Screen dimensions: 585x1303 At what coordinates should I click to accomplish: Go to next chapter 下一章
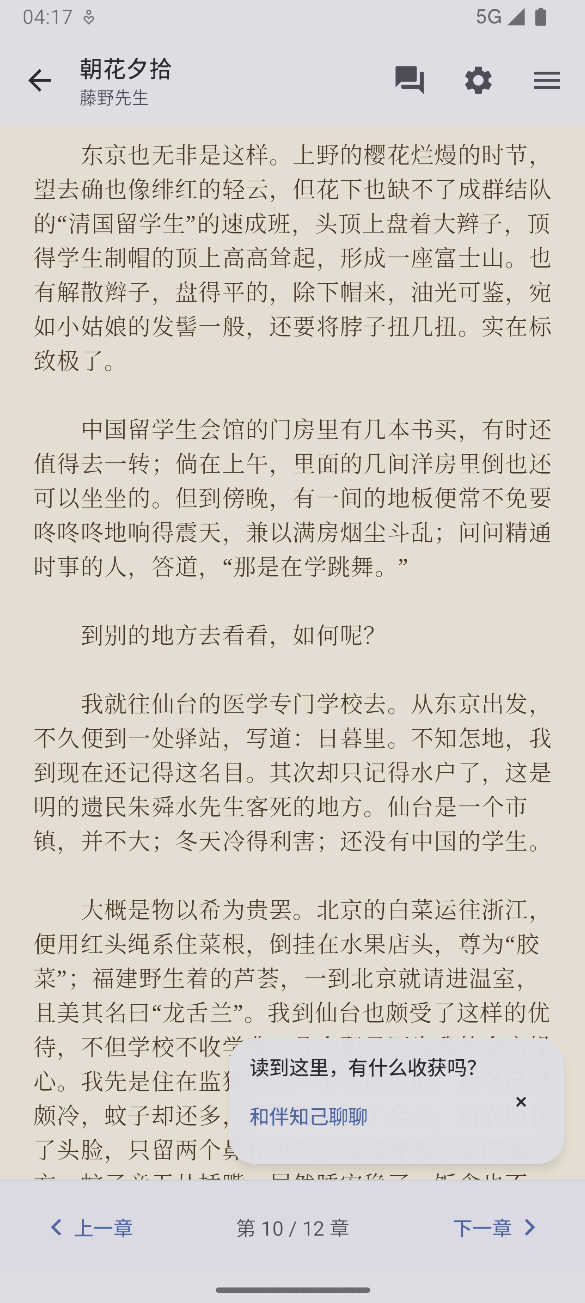pos(495,1228)
